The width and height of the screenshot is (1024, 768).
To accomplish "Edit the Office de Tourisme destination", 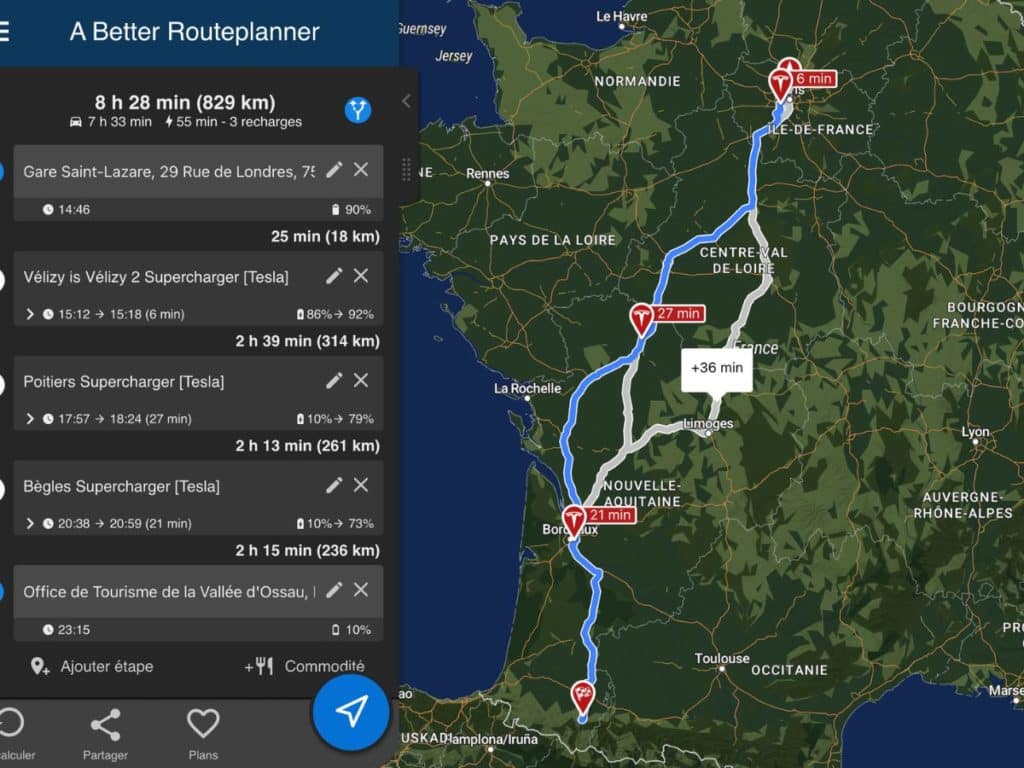I will click(x=334, y=591).
